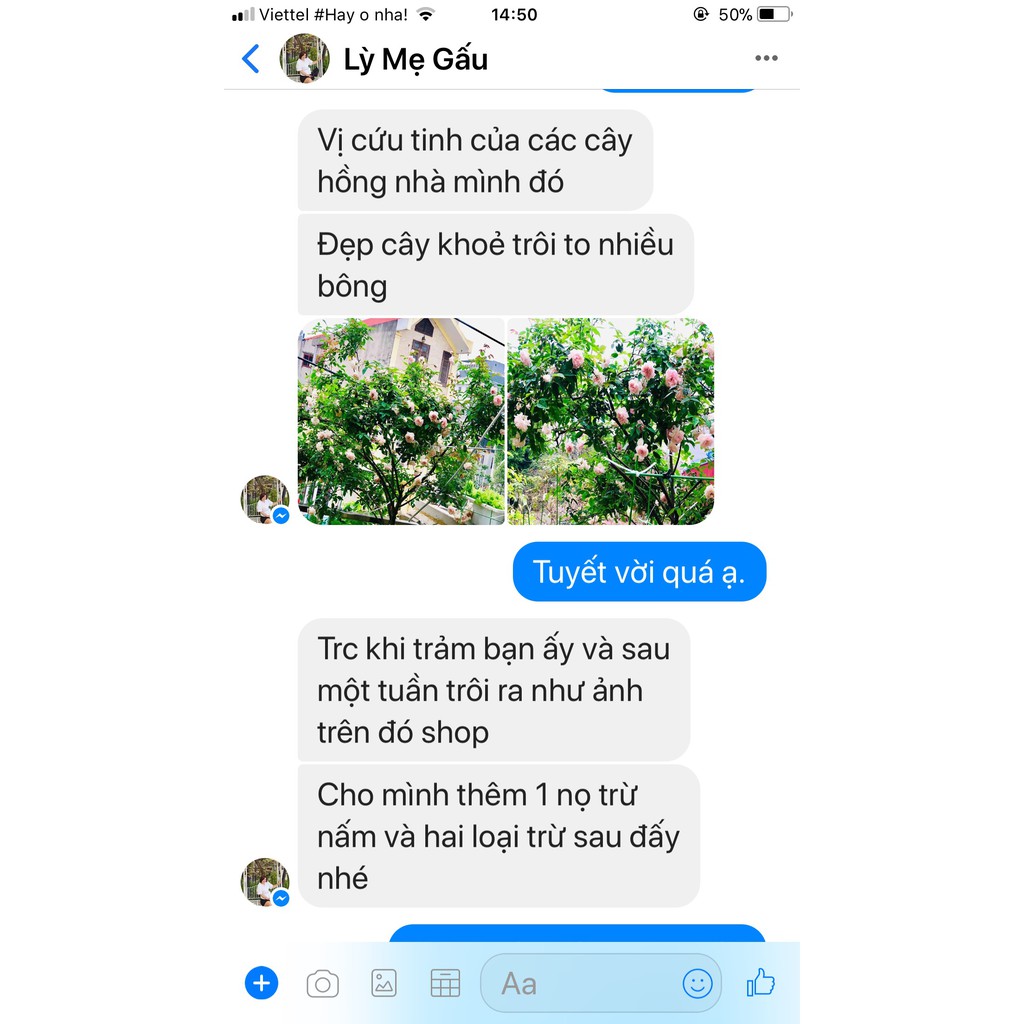View the right rose bush photo
The height and width of the screenshot is (1024, 1024).
(x=611, y=421)
